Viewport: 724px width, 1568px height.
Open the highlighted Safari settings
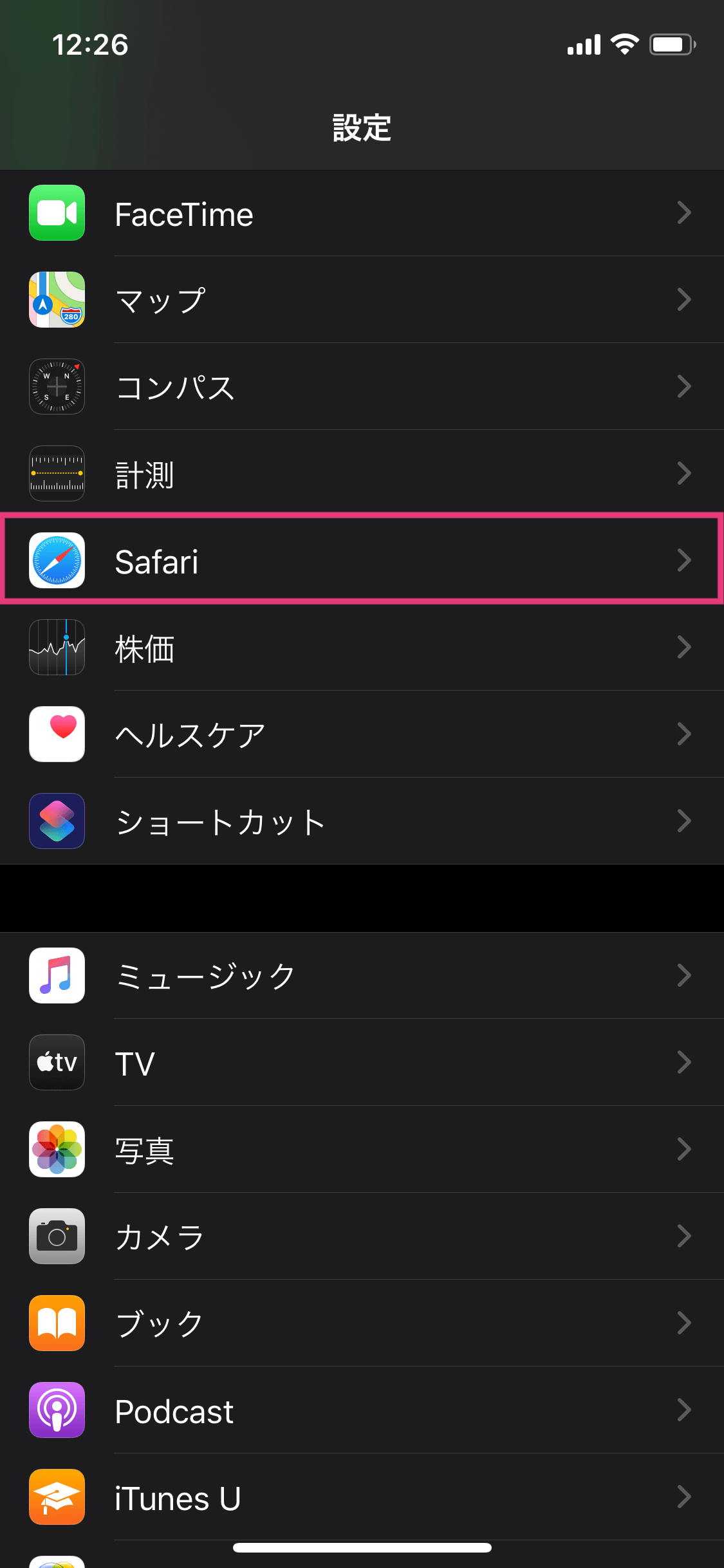point(362,560)
